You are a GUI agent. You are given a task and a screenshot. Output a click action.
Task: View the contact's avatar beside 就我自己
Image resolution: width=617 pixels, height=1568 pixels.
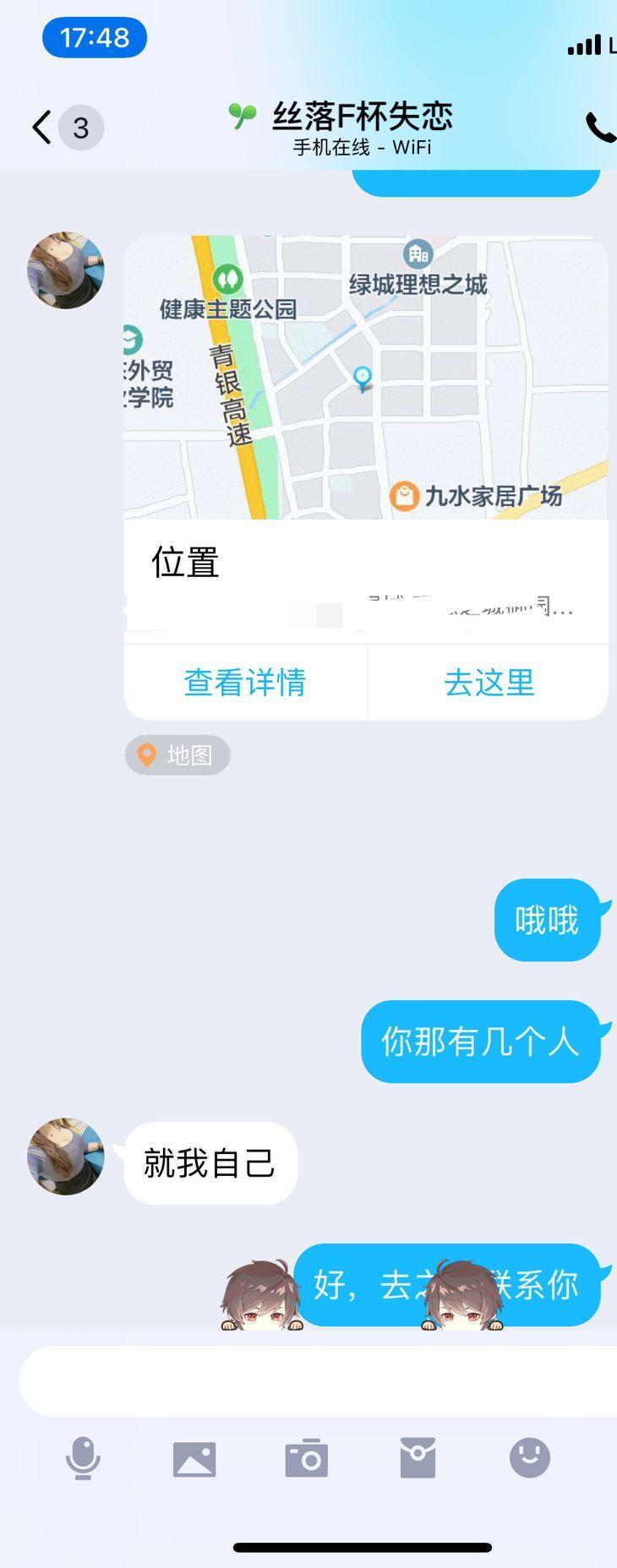(66, 1156)
